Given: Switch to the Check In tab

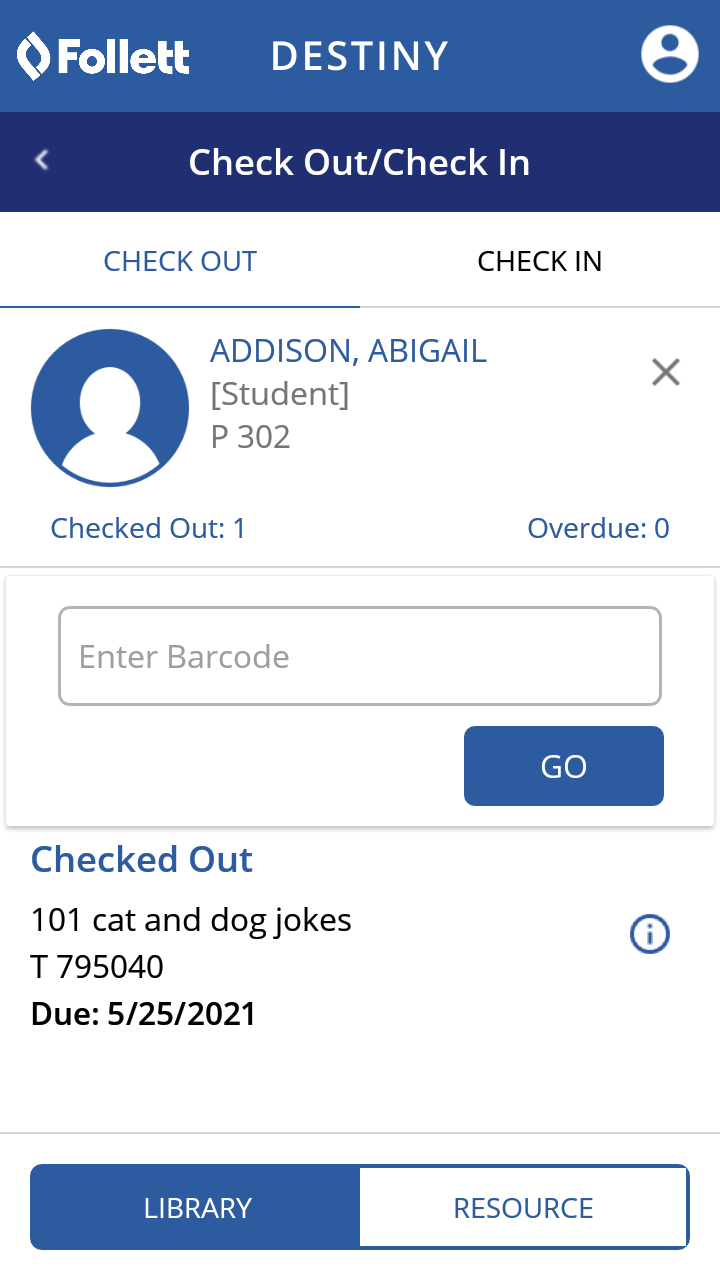Looking at the screenshot, I should 539,261.
